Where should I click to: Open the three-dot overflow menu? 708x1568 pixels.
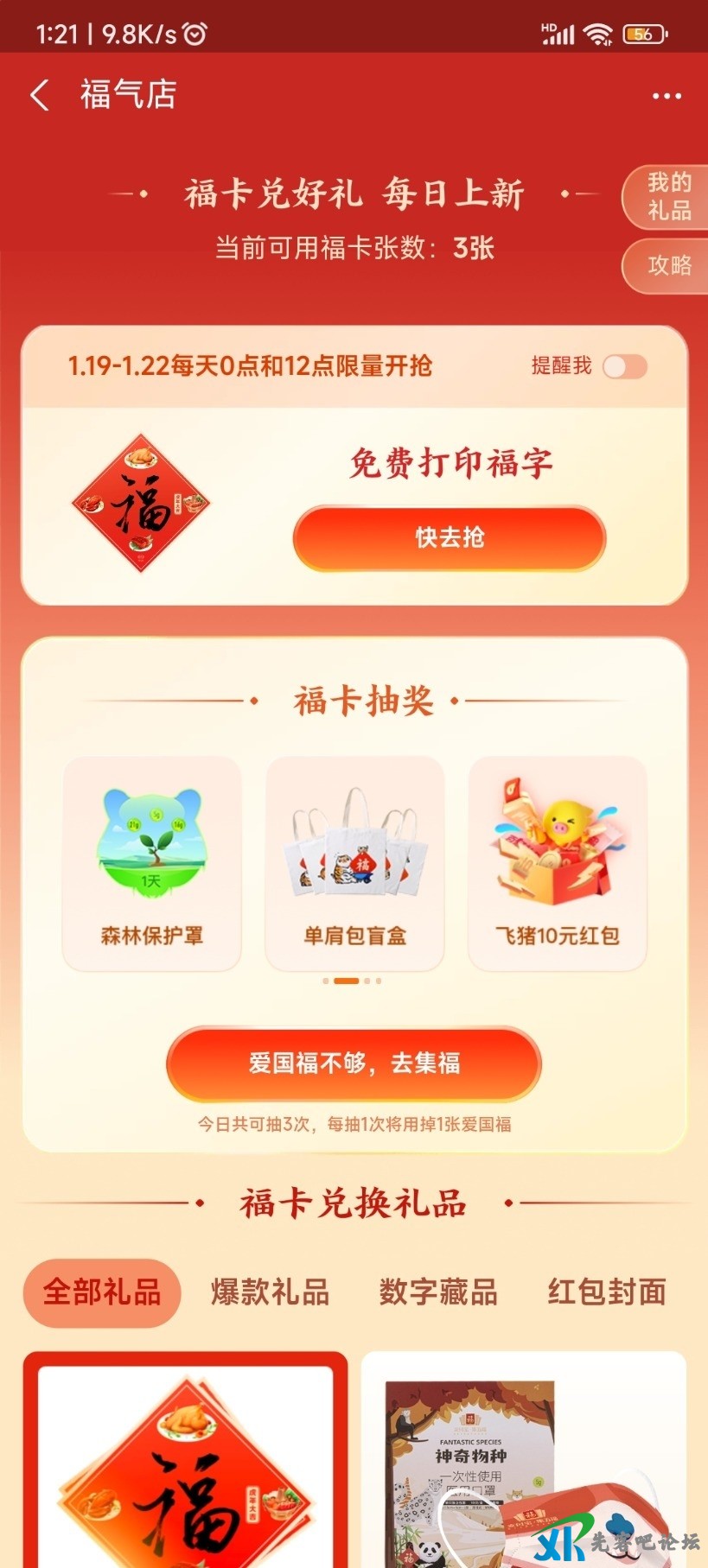click(667, 96)
